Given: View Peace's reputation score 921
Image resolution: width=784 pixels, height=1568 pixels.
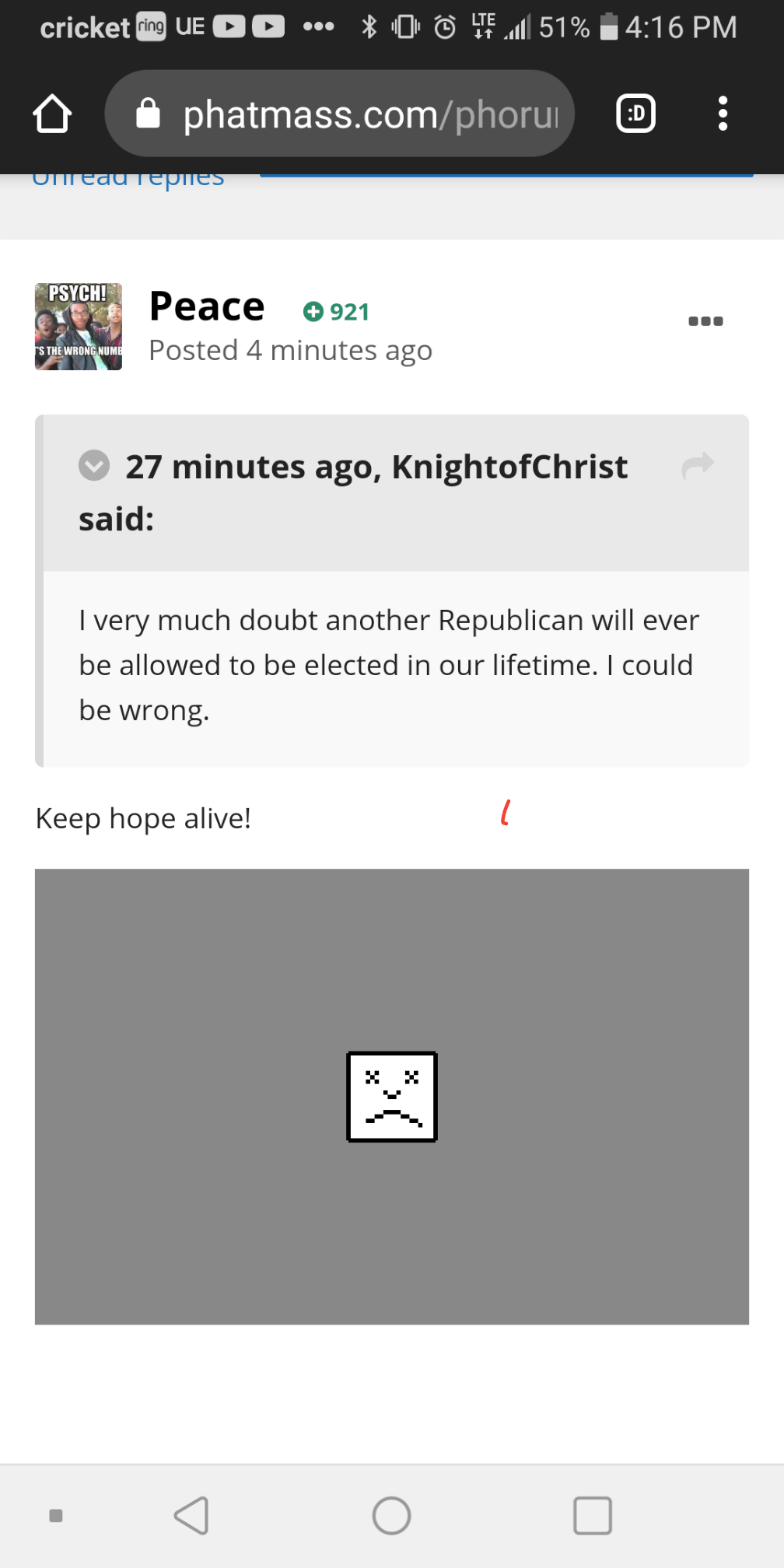Looking at the screenshot, I should (336, 312).
